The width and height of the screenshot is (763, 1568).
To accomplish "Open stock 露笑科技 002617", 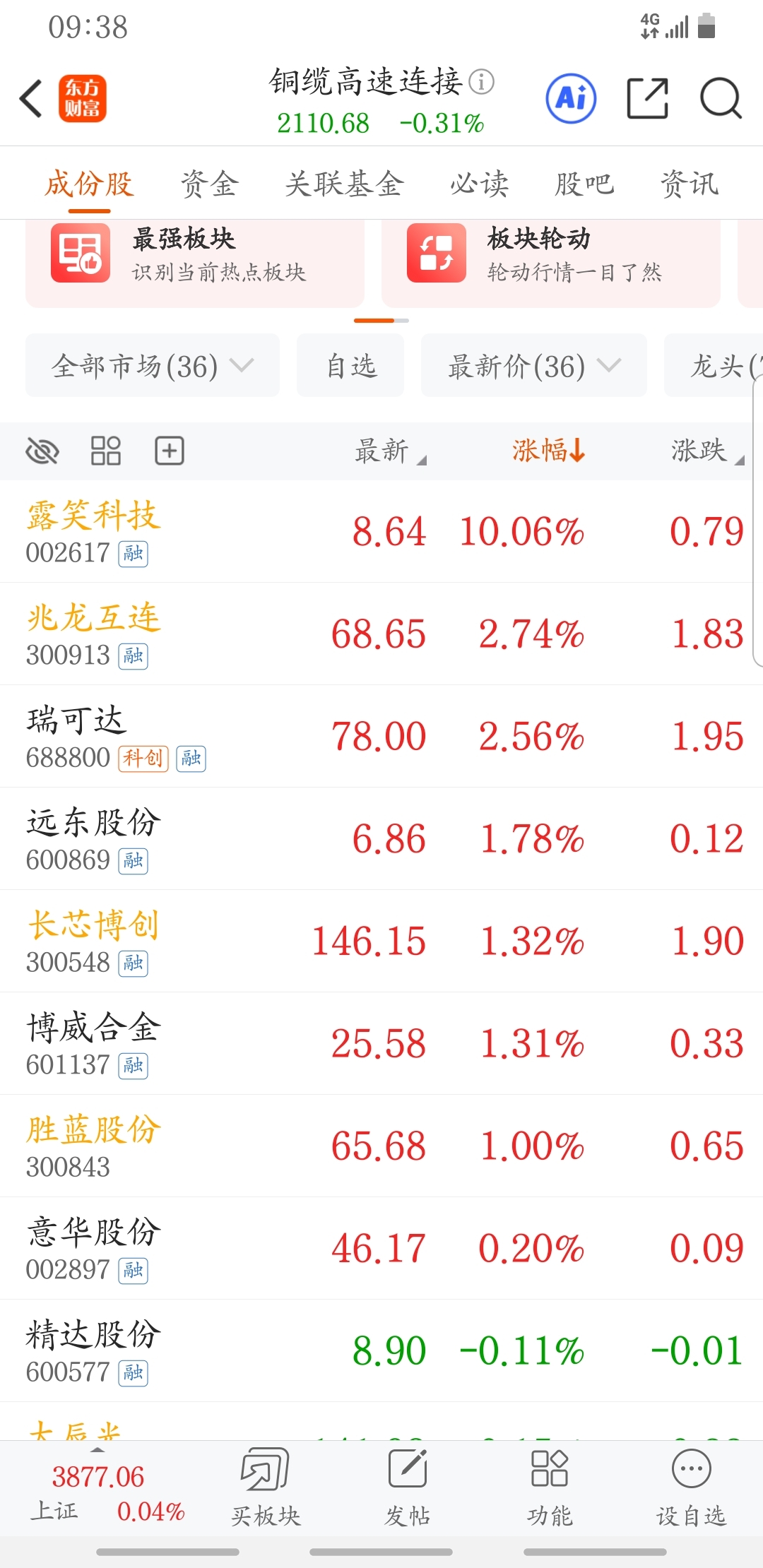I will (x=381, y=531).
